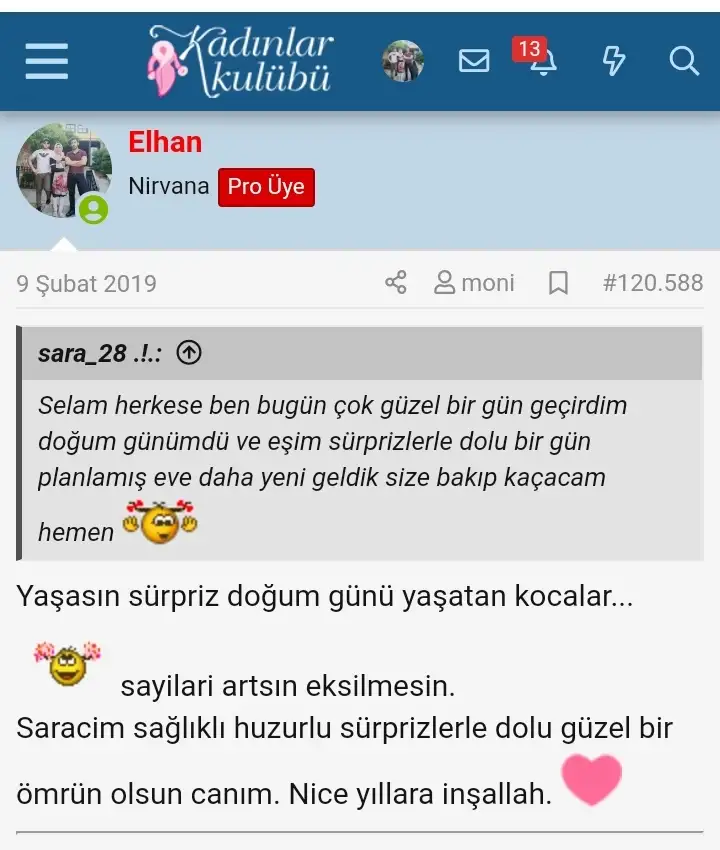Bookmark Elhan's post
The width and height of the screenshot is (720, 850).
(558, 283)
